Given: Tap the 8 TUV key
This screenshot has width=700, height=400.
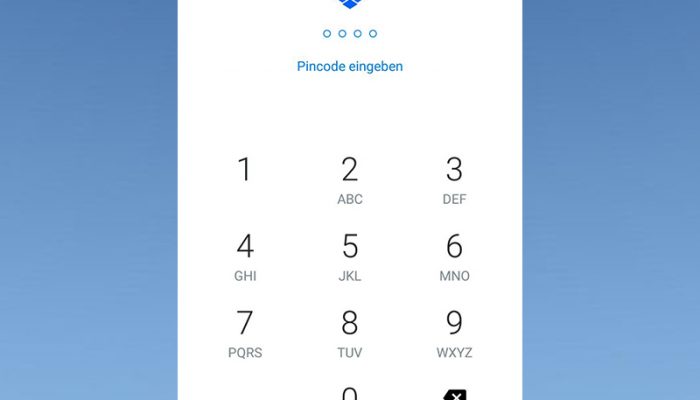Looking at the screenshot, I should 349,334.
